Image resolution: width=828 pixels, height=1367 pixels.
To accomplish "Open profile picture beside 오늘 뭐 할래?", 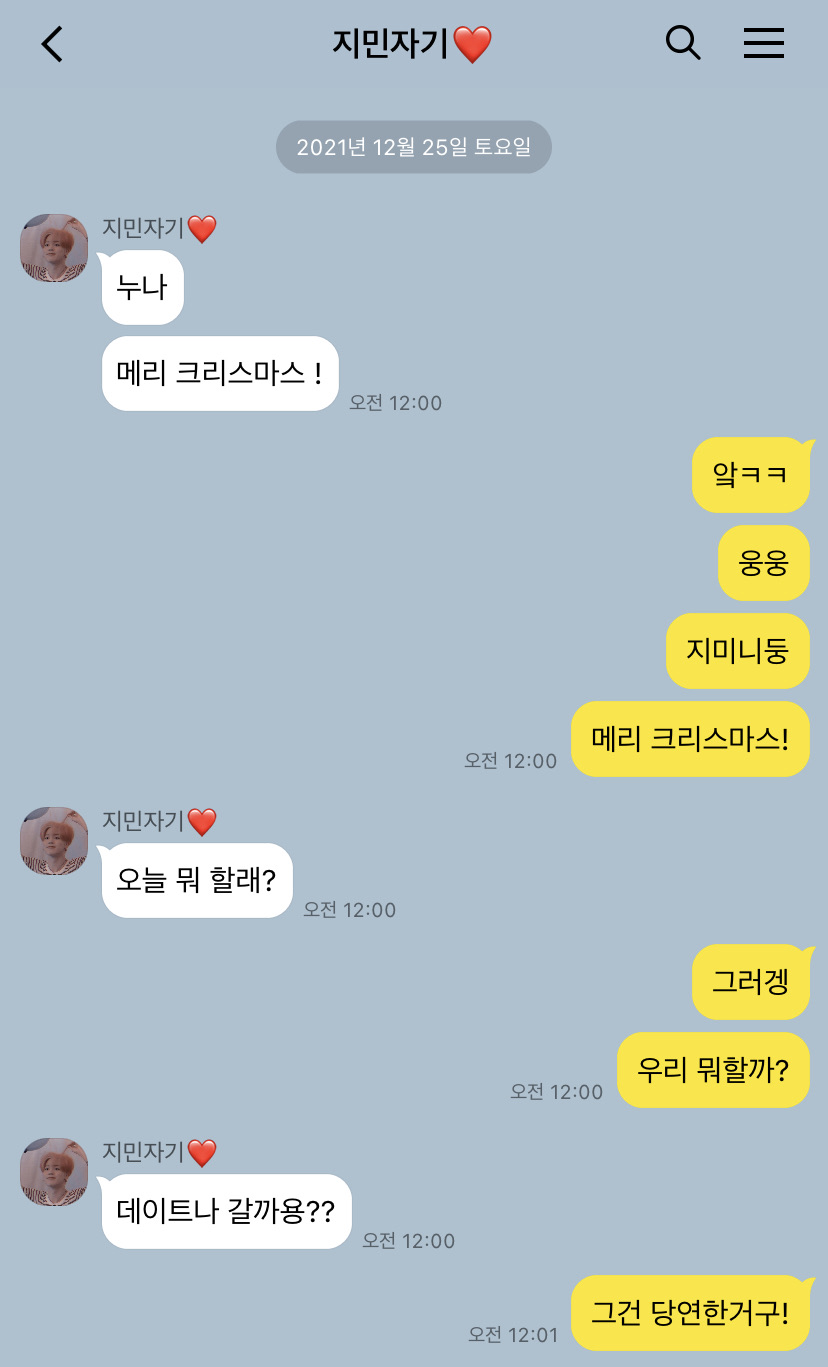I will (54, 841).
